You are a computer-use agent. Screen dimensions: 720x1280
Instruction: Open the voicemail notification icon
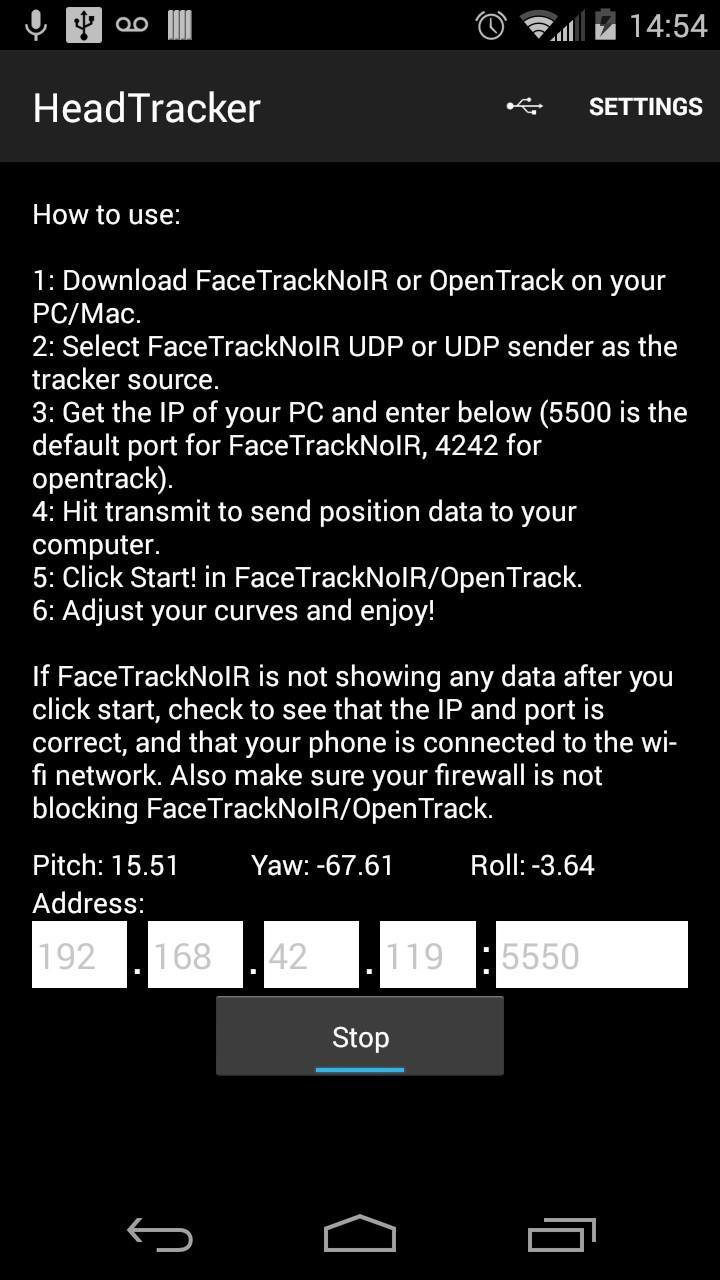point(133,24)
